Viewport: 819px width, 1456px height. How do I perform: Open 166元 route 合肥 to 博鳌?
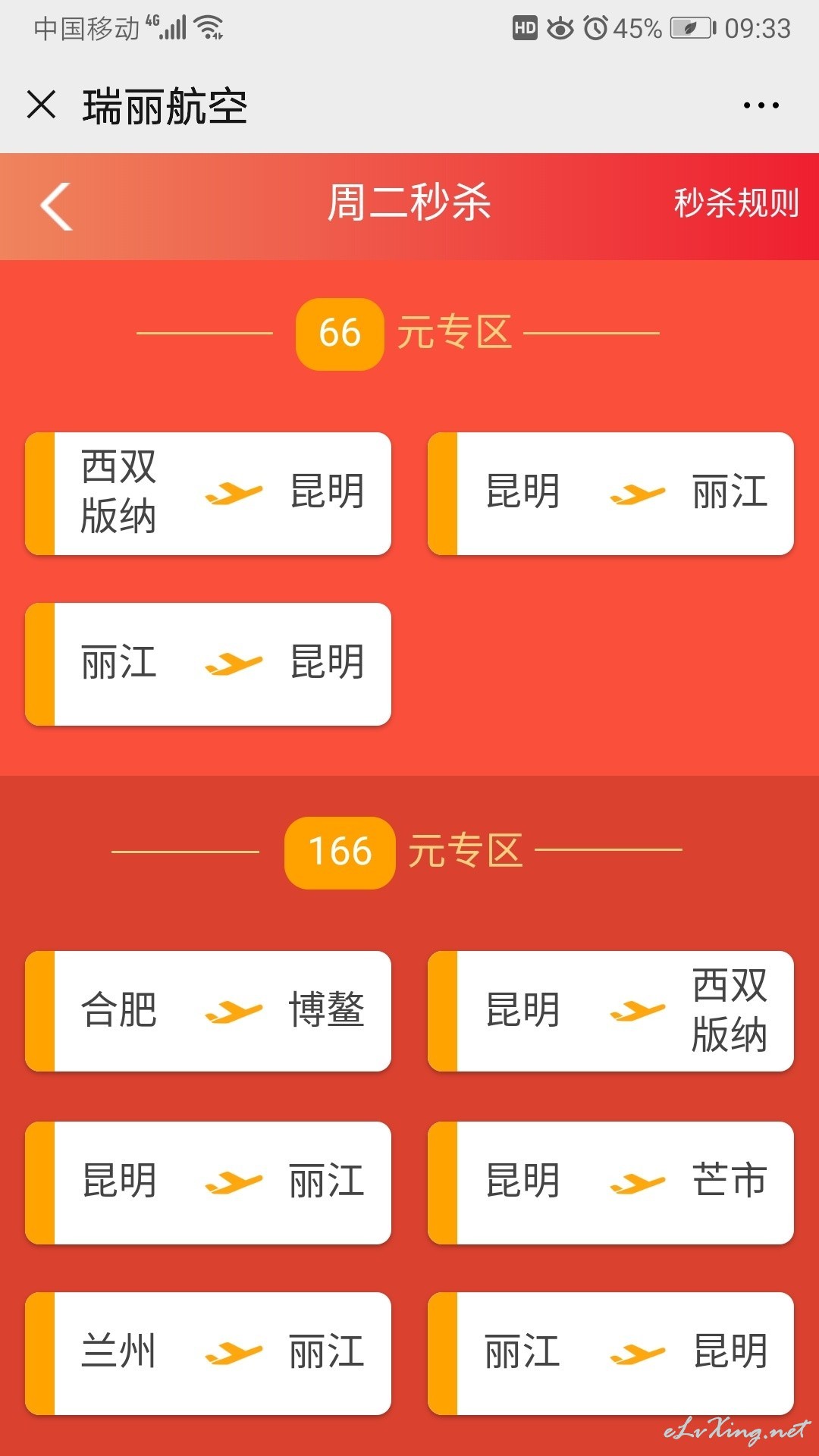[208, 1011]
